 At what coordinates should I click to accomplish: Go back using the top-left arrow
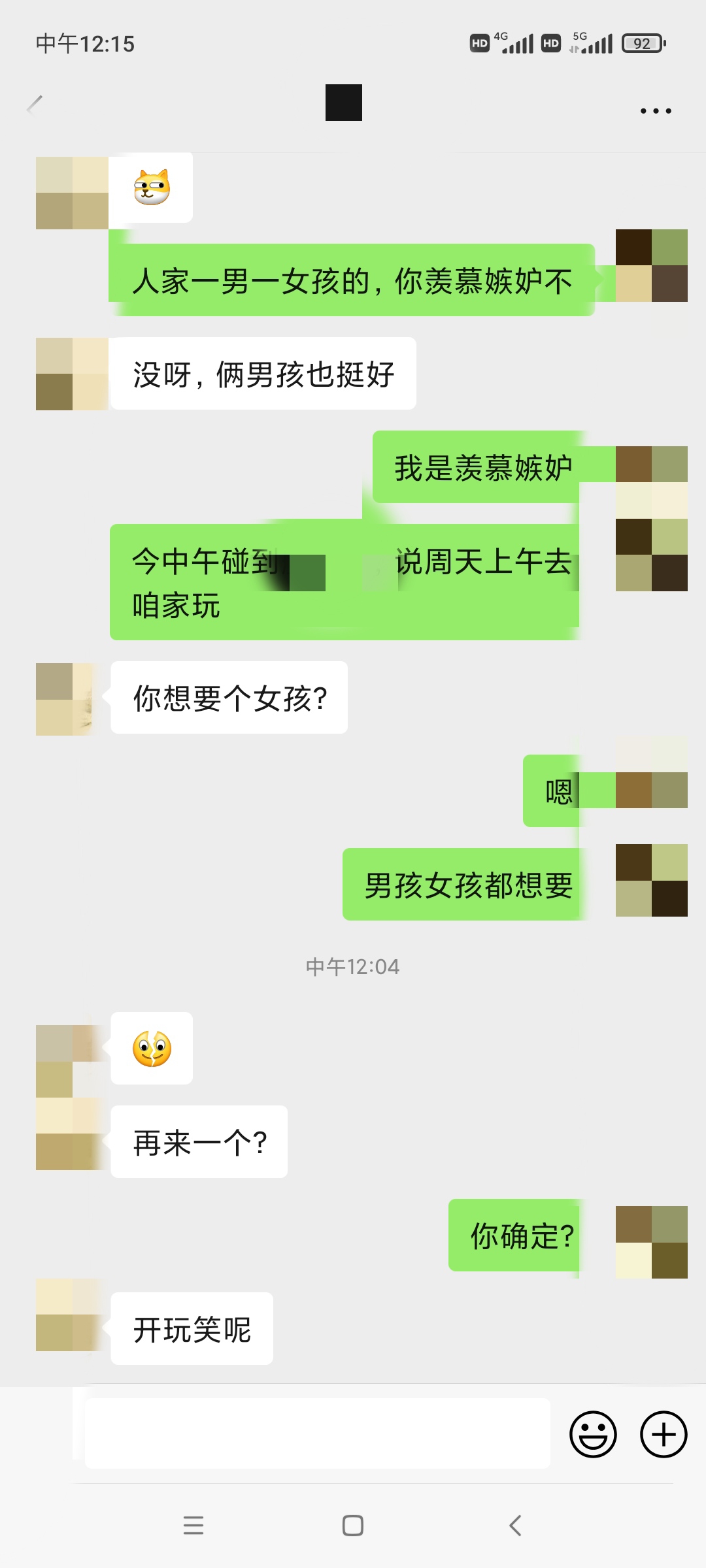pos(35,103)
